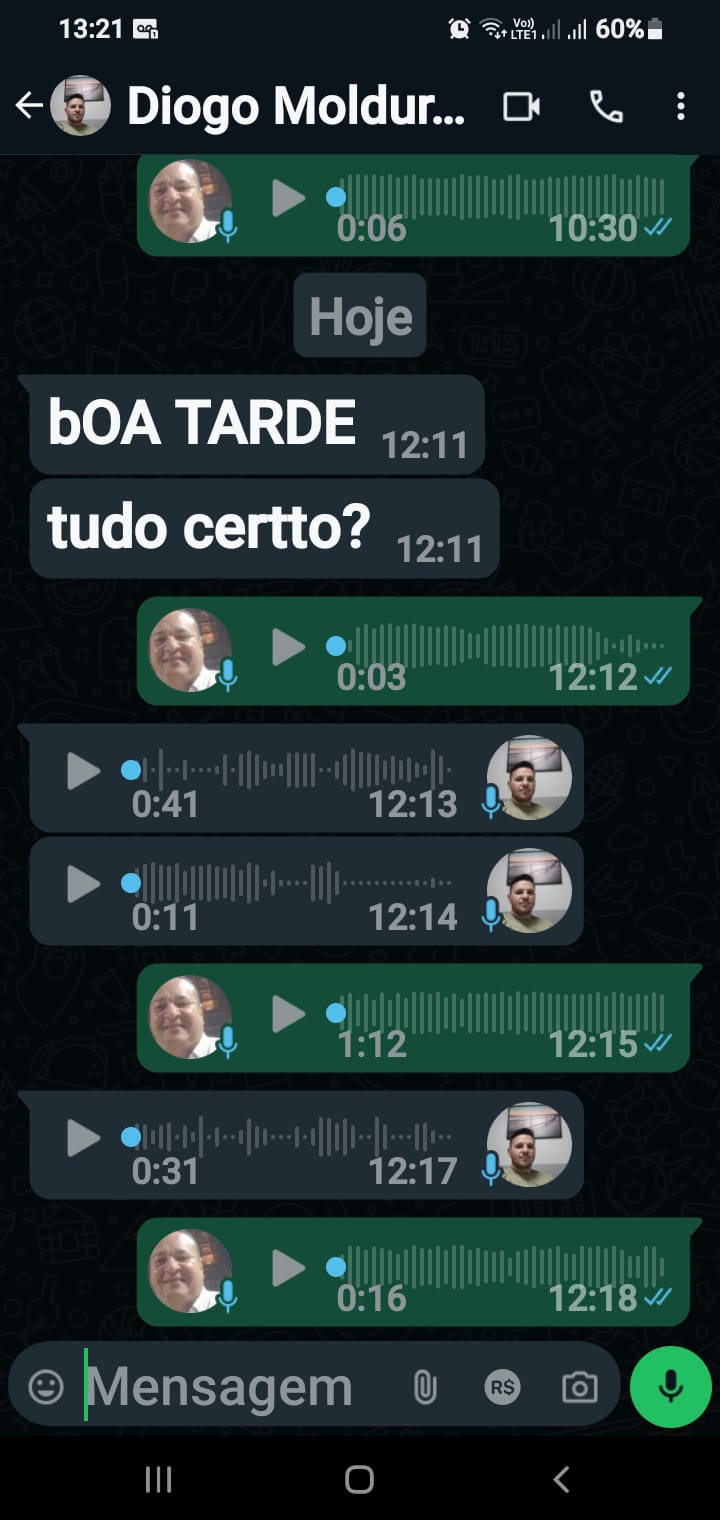Screen dimensions: 720x1520
Task: Play the 0:11 voice message from 12:14
Action: 83,884
